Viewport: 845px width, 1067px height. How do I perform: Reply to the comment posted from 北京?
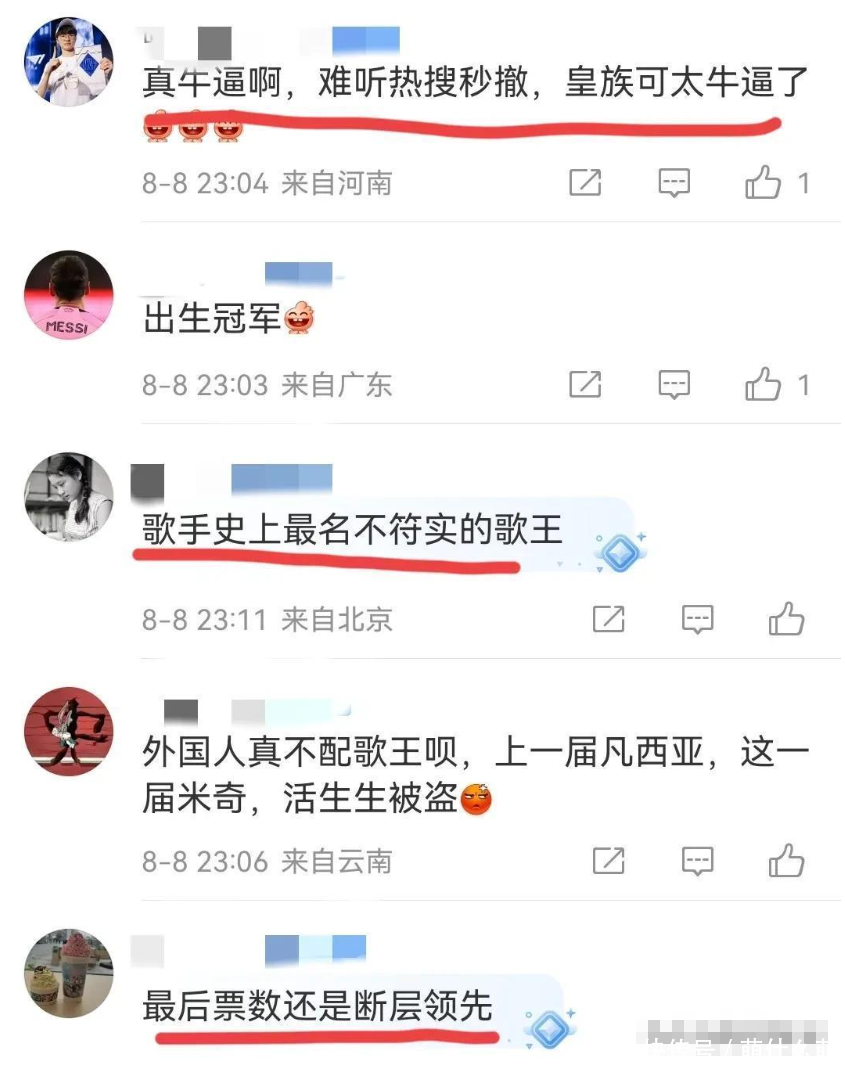tap(698, 619)
